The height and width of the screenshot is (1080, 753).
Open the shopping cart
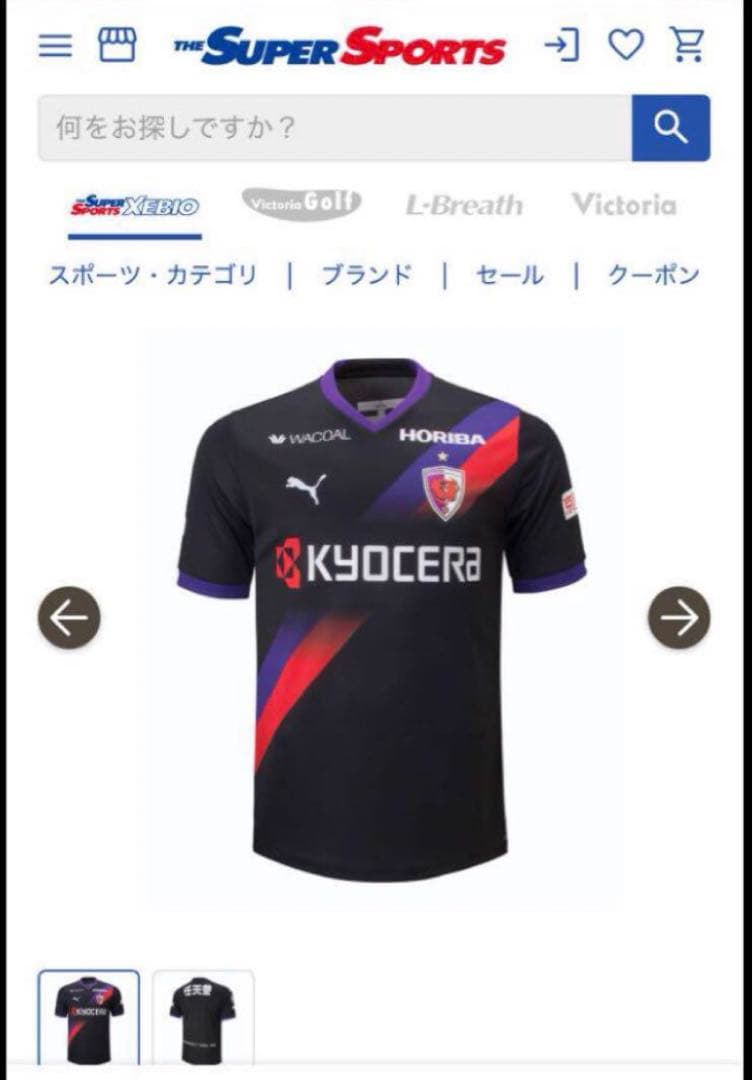tap(688, 46)
